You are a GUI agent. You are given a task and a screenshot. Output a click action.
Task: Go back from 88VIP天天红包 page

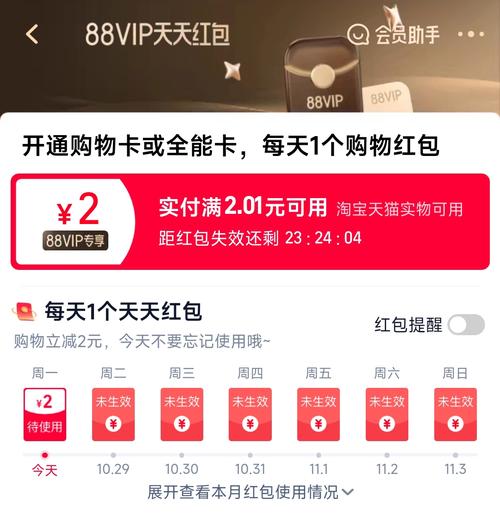32,34
